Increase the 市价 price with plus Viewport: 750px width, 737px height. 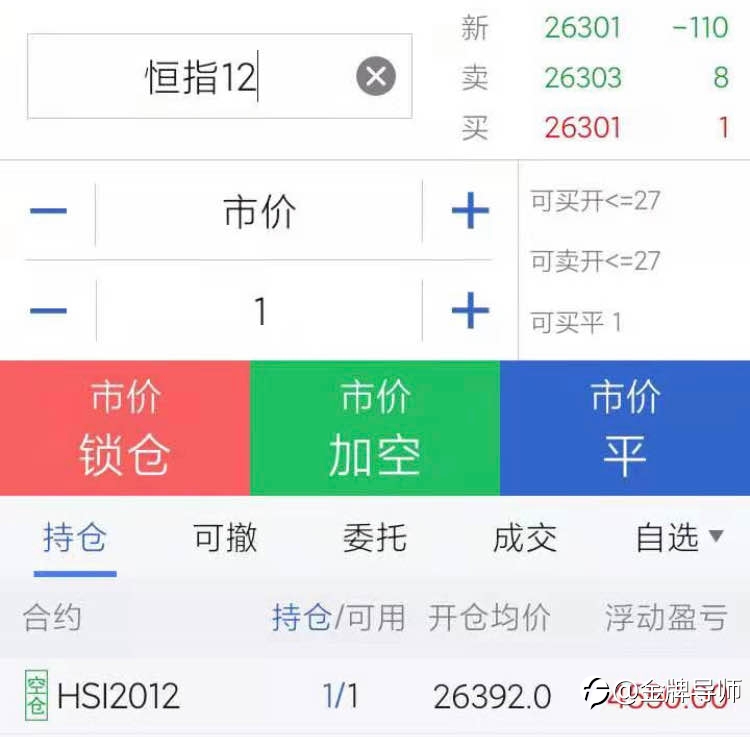[x=470, y=211]
